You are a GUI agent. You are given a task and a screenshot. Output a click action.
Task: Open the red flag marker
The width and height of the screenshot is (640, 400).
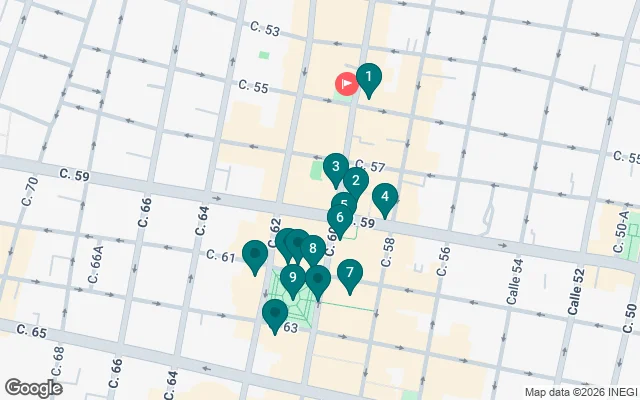[346, 85]
